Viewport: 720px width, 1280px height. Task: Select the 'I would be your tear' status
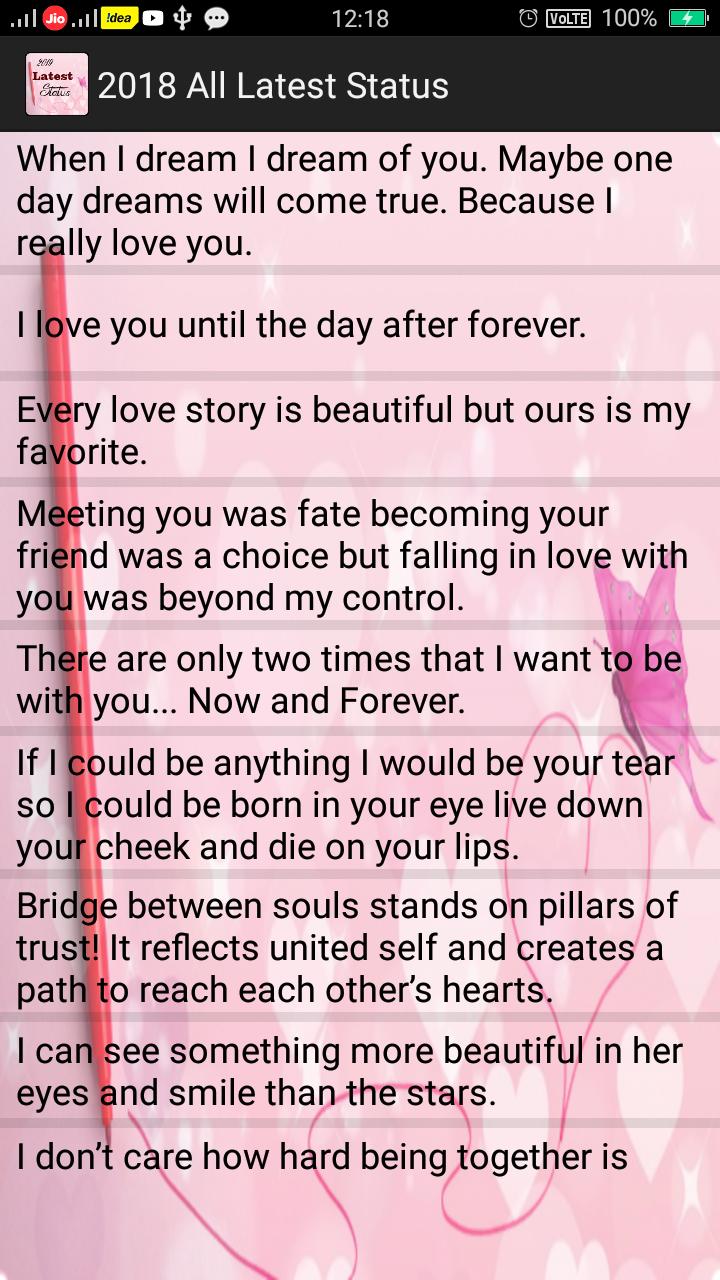tap(345, 805)
